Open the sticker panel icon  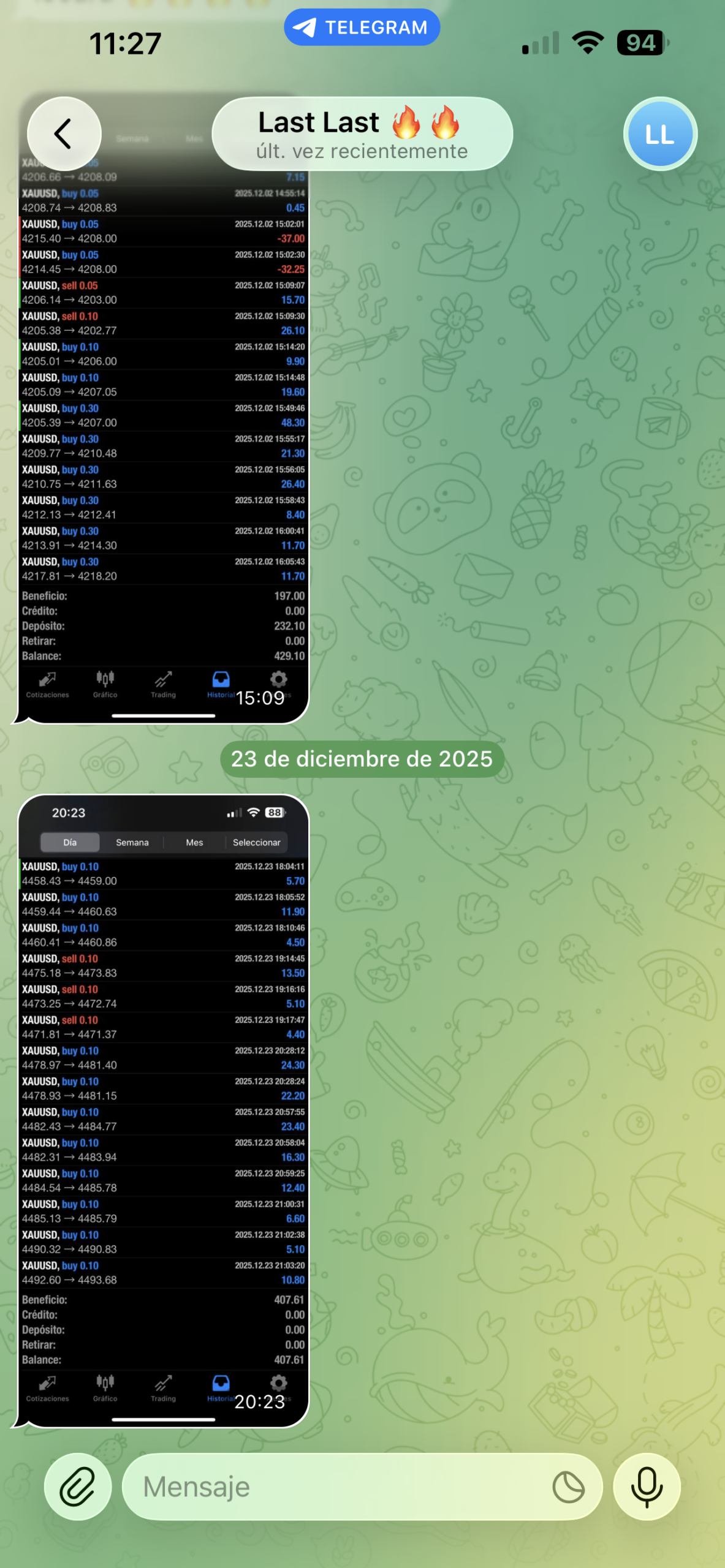coord(568,1487)
